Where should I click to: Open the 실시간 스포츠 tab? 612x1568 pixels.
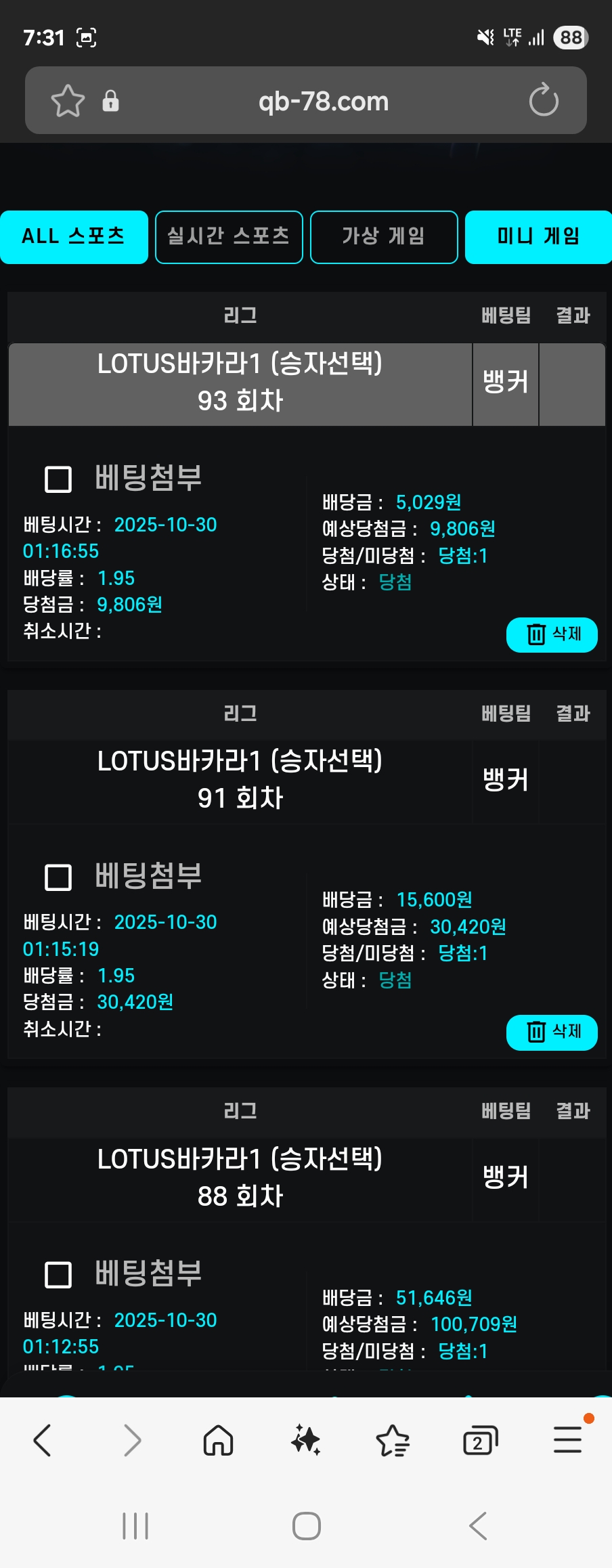pos(229,236)
